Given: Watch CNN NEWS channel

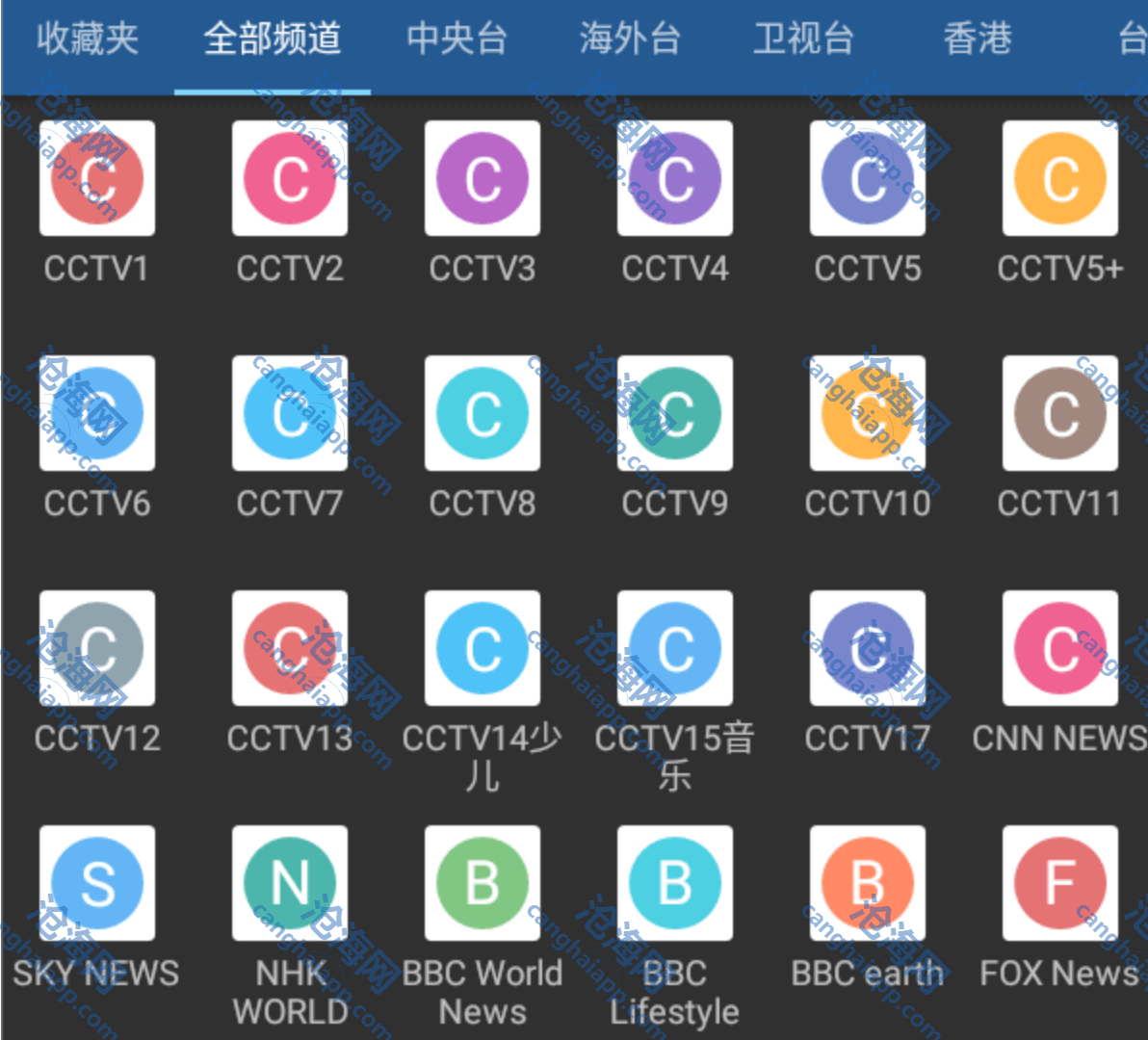Looking at the screenshot, I should click(1060, 649).
